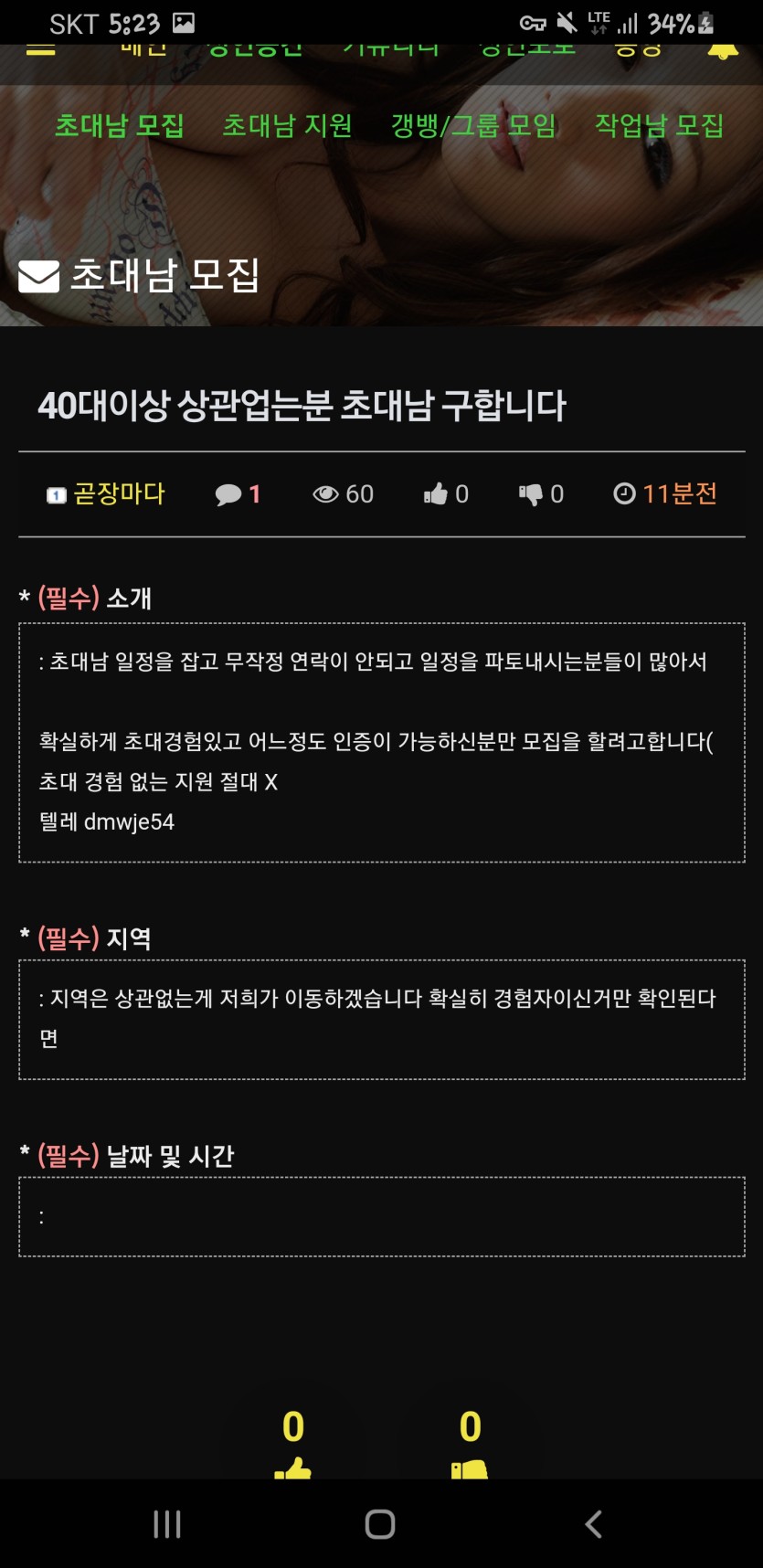Switch to 초대남 지원 tab

[x=287, y=125]
